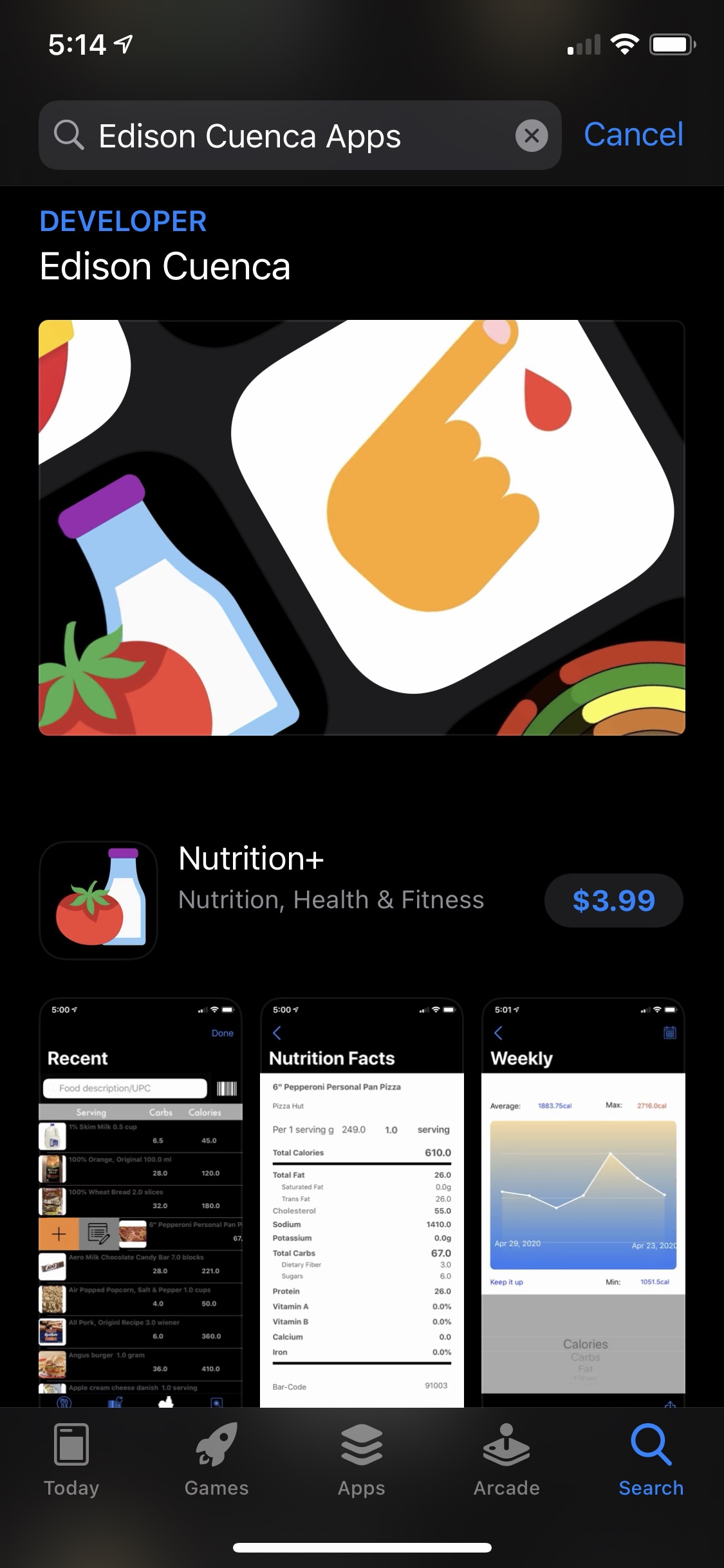Open Edison Cuenca developer banner
724x1568 pixels.
pos(362,527)
